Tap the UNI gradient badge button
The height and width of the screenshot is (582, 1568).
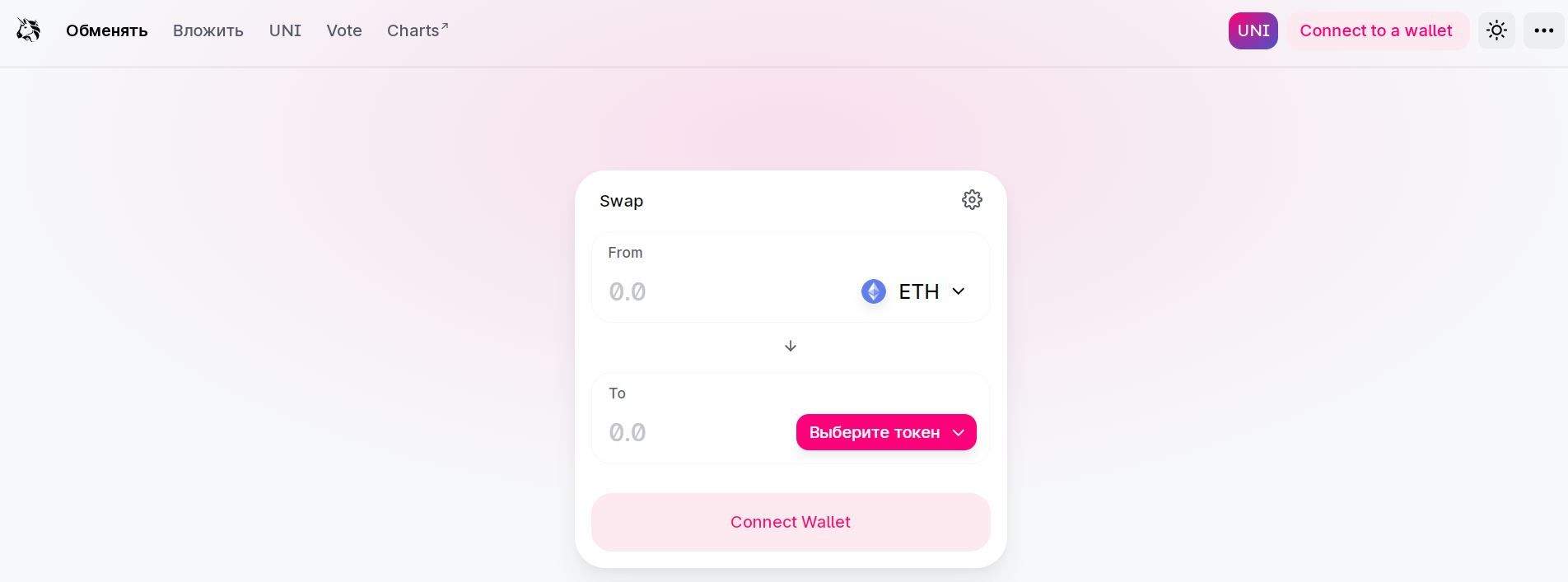tap(1252, 30)
